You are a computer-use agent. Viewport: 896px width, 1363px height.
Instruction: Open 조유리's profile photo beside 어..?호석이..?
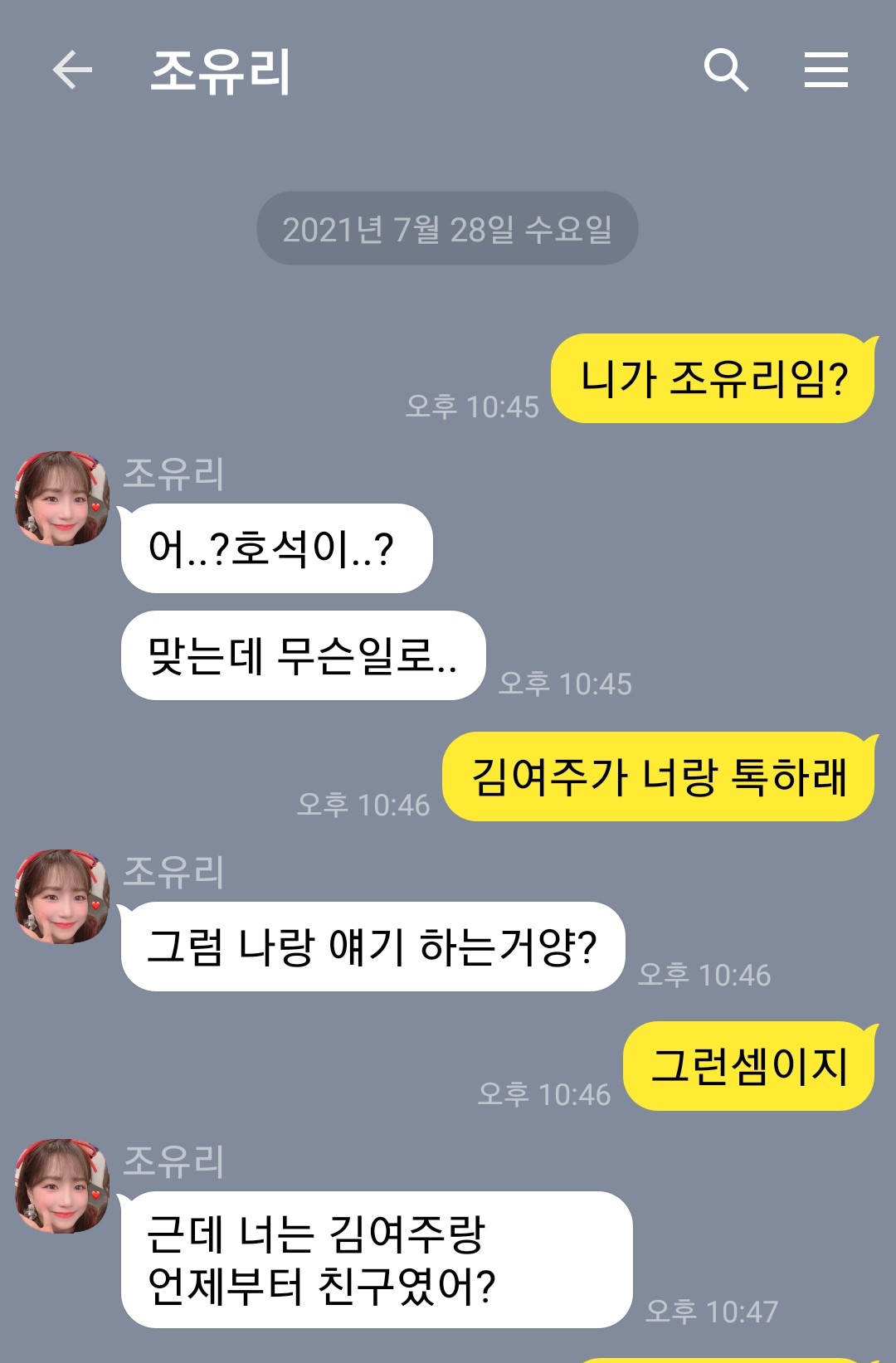(62, 499)
